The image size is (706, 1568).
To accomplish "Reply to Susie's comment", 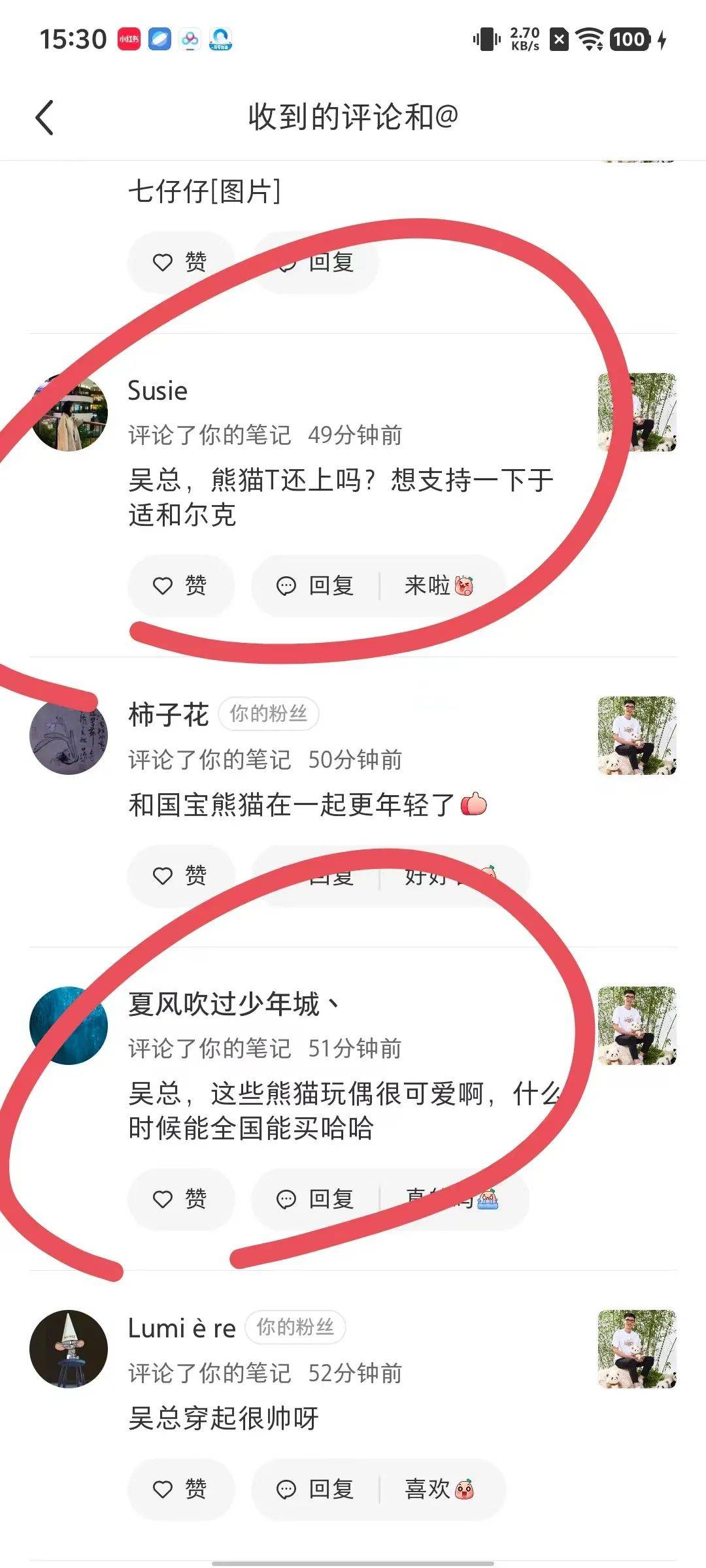I will pyautogui.click(x=316, y=585).
